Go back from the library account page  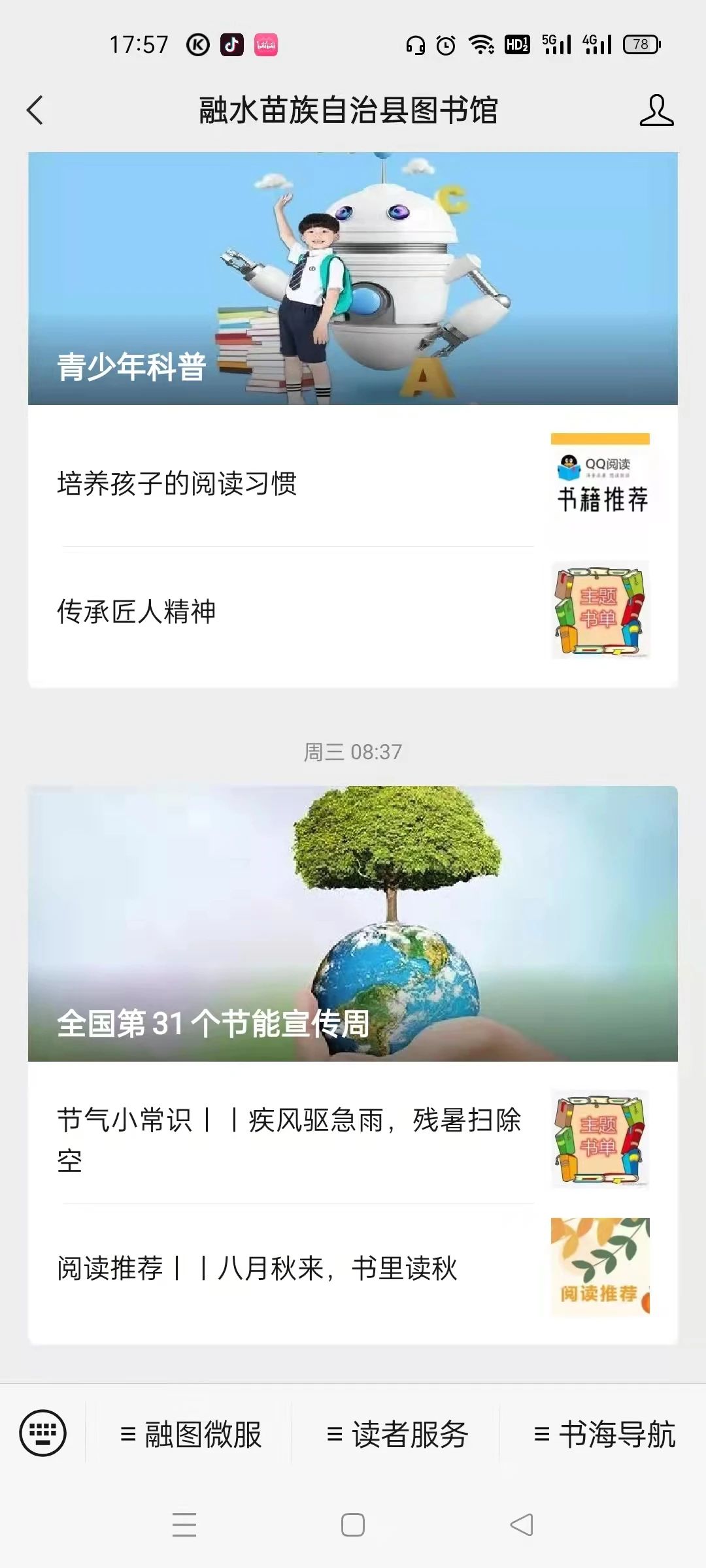[x=35, y=110]
